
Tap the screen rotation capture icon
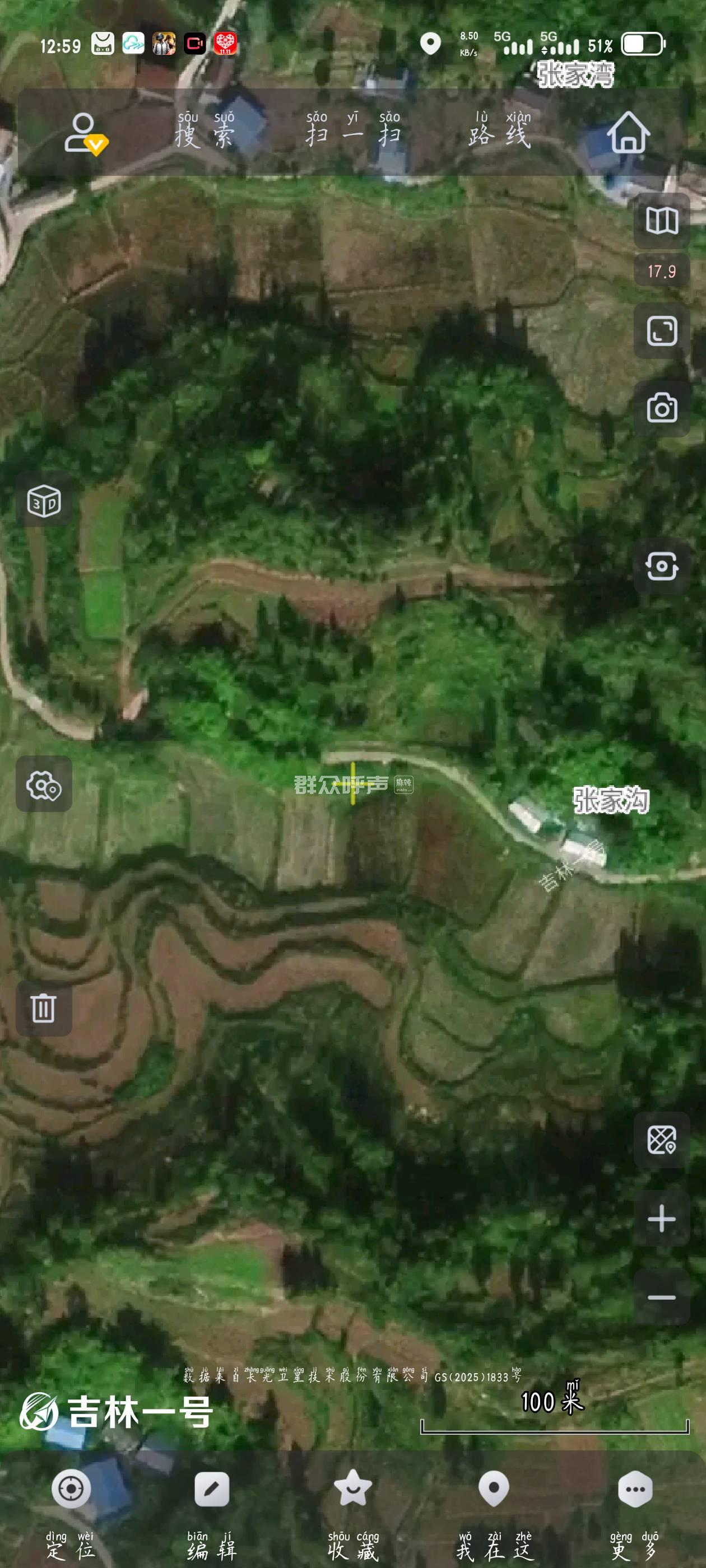pos(662,567)
